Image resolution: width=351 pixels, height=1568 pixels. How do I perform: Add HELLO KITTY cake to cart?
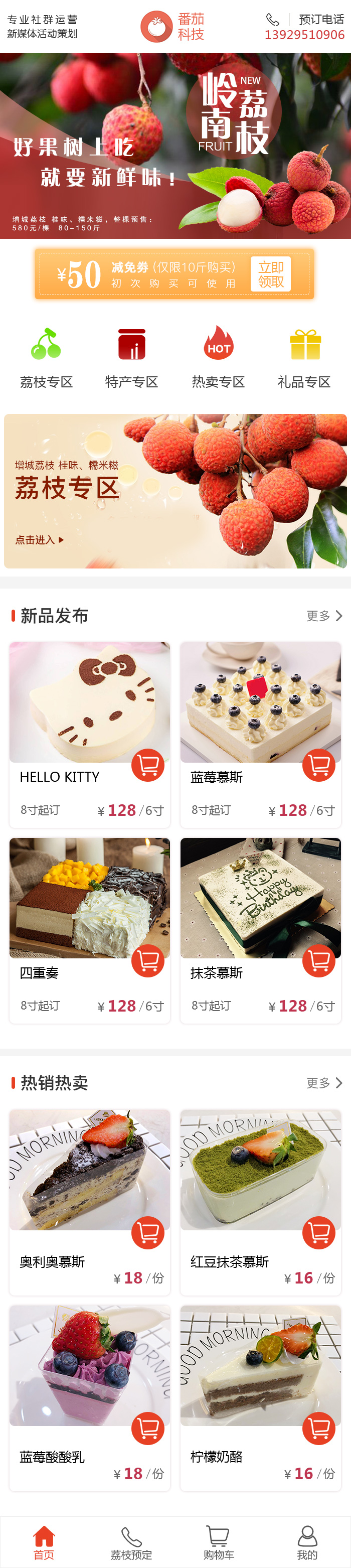coord(148,765)
